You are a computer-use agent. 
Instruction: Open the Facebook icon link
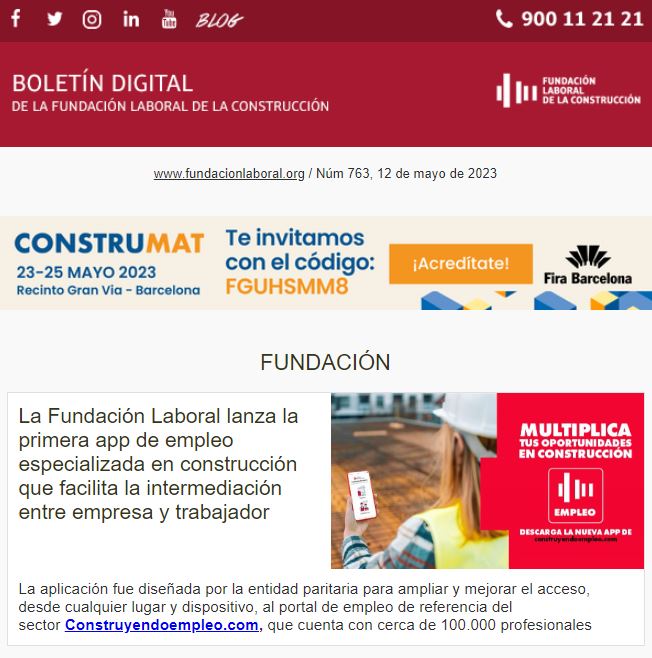16,19
